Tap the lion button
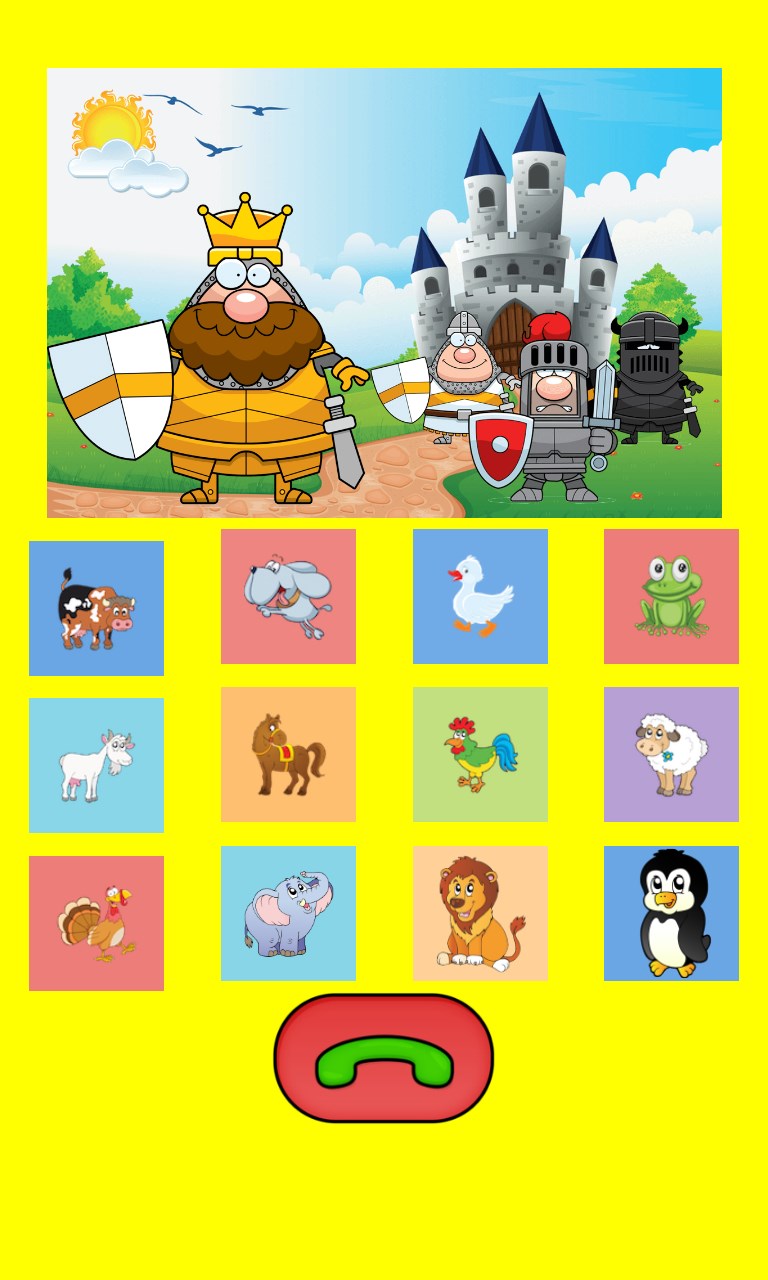The height and width of the screenshot is (1280, 768). click(480, 913)
